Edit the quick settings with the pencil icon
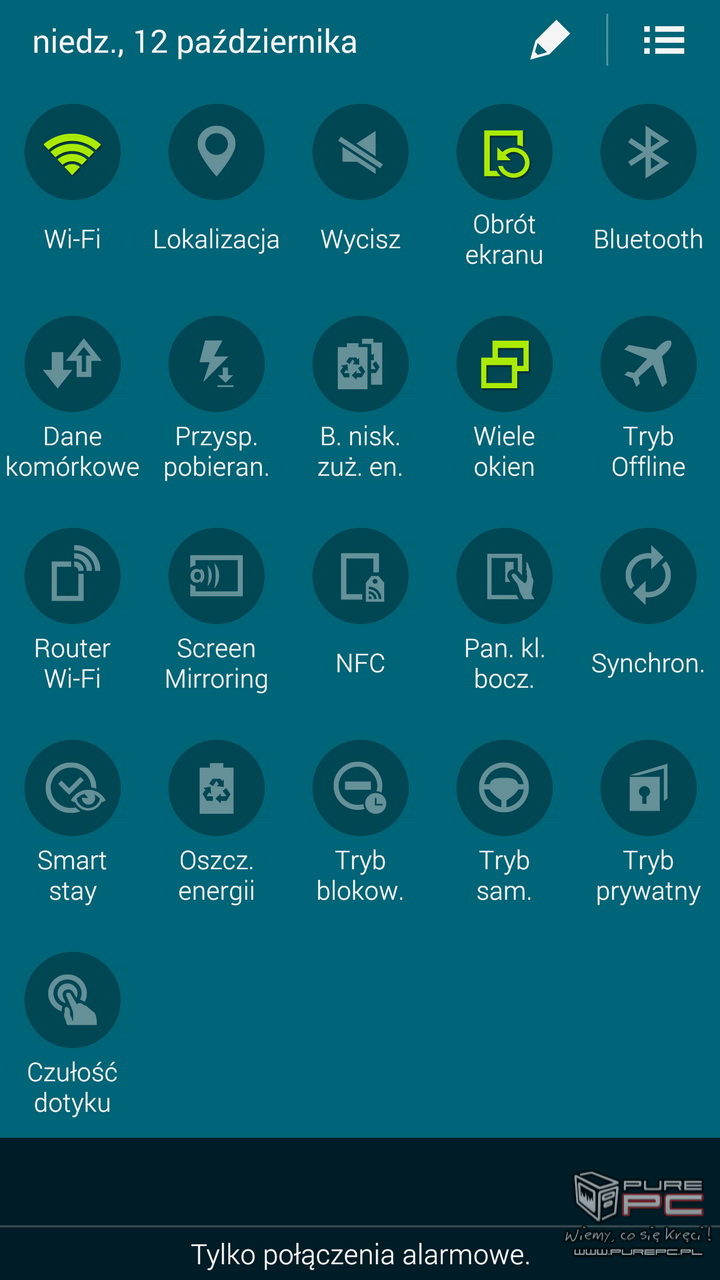 549,41
